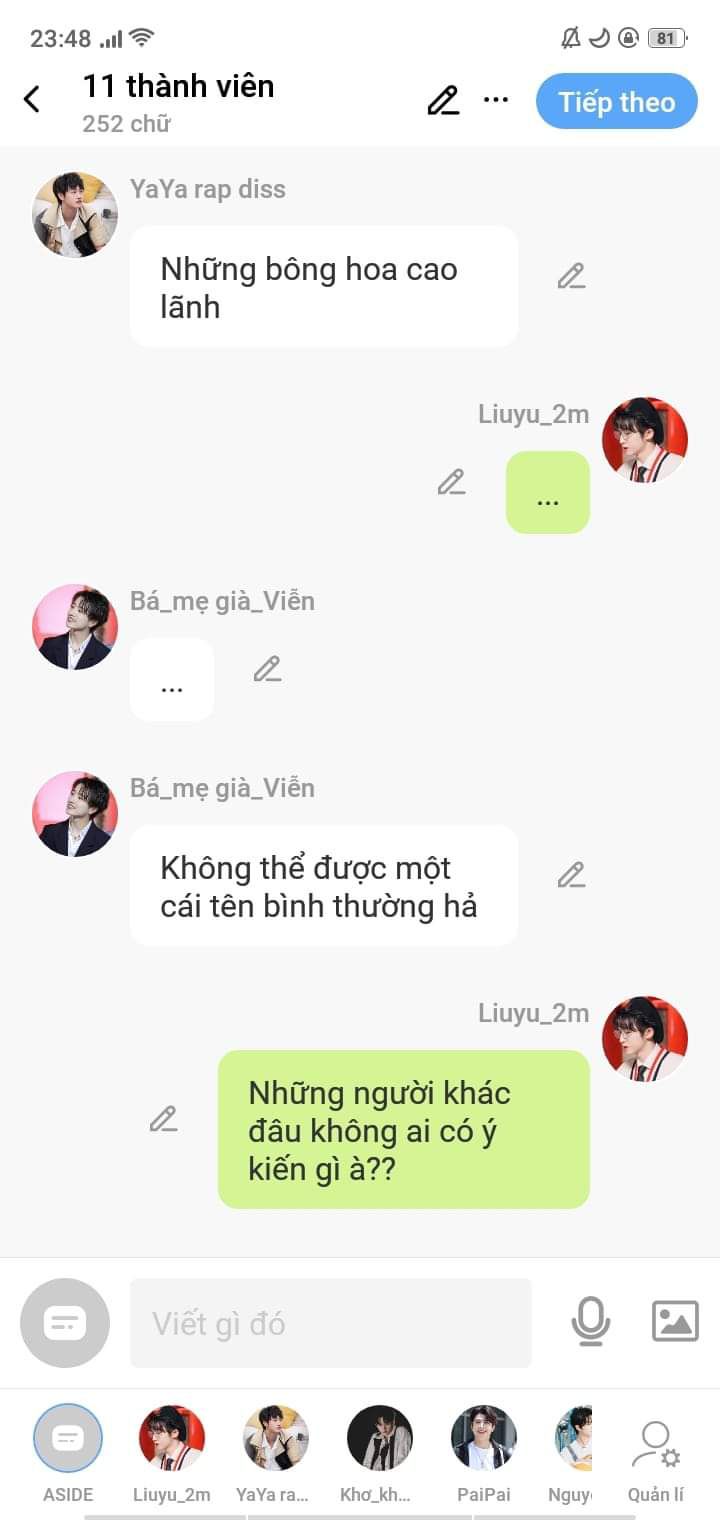Focus the "Viết gì đó" text field
Image resolution: width=720 pixels, height=1520 pixels.
point(330,1323)
